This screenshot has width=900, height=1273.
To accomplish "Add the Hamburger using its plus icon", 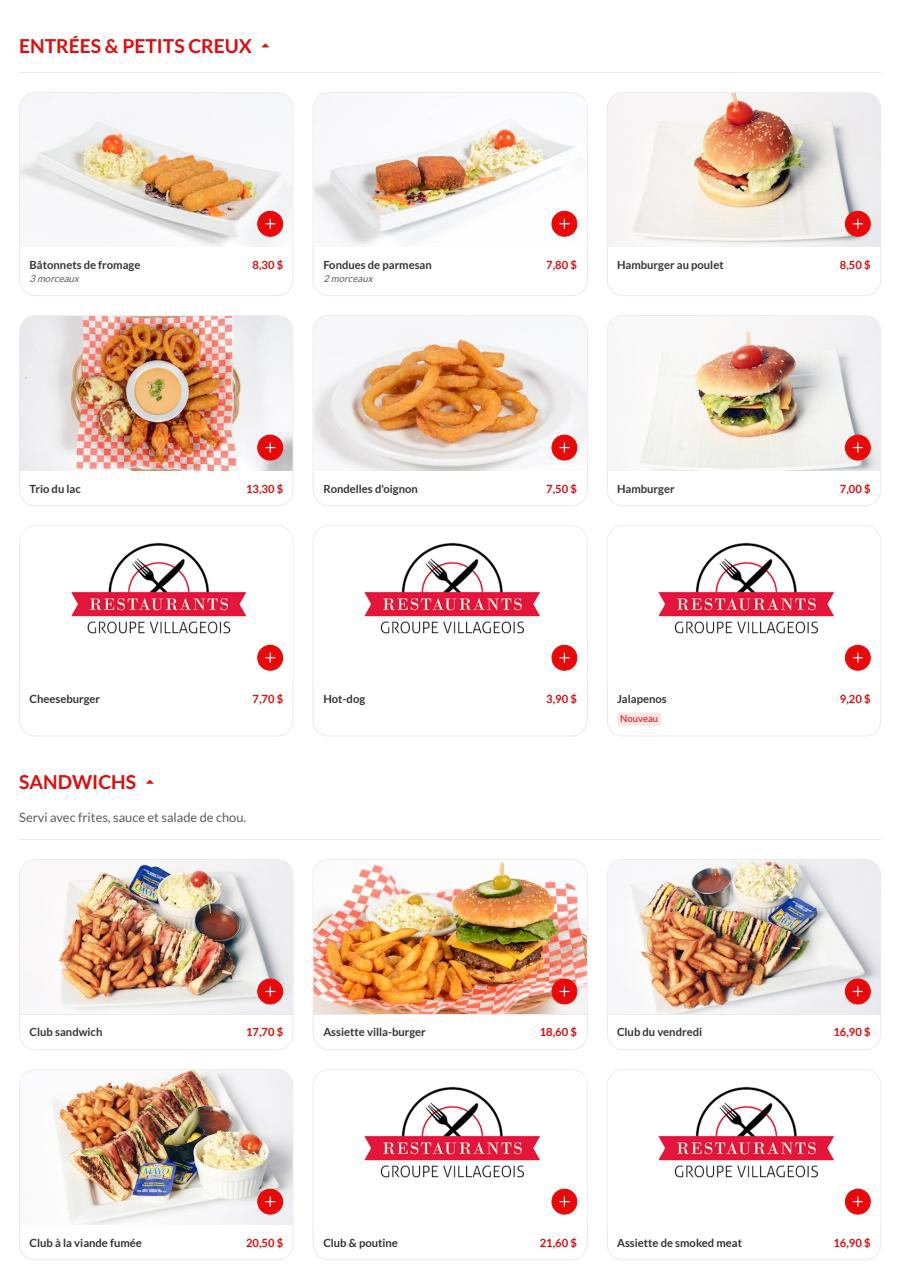I will [x=858, y=447].
